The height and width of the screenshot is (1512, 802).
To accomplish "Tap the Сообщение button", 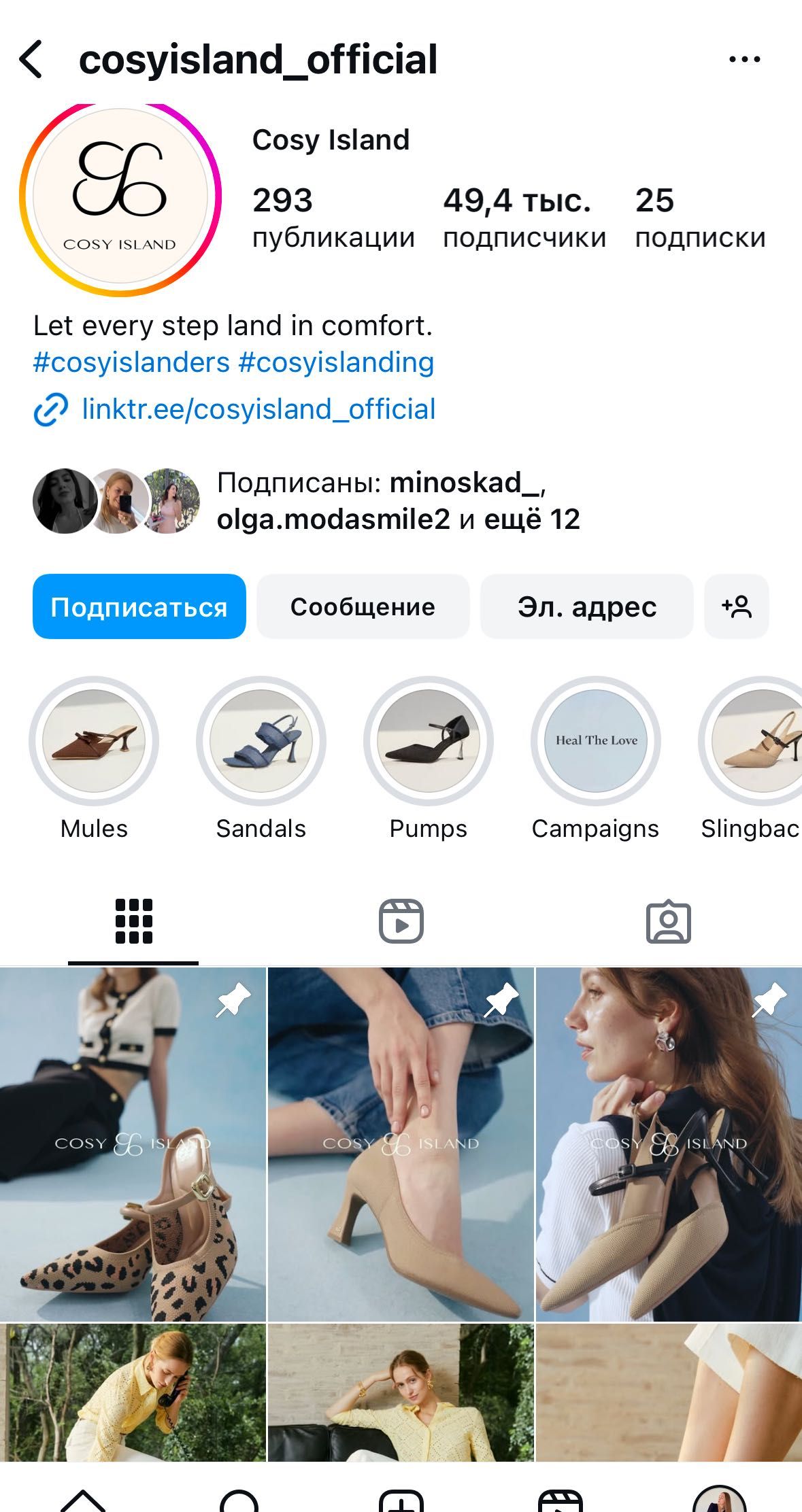I will coord(363,606).
